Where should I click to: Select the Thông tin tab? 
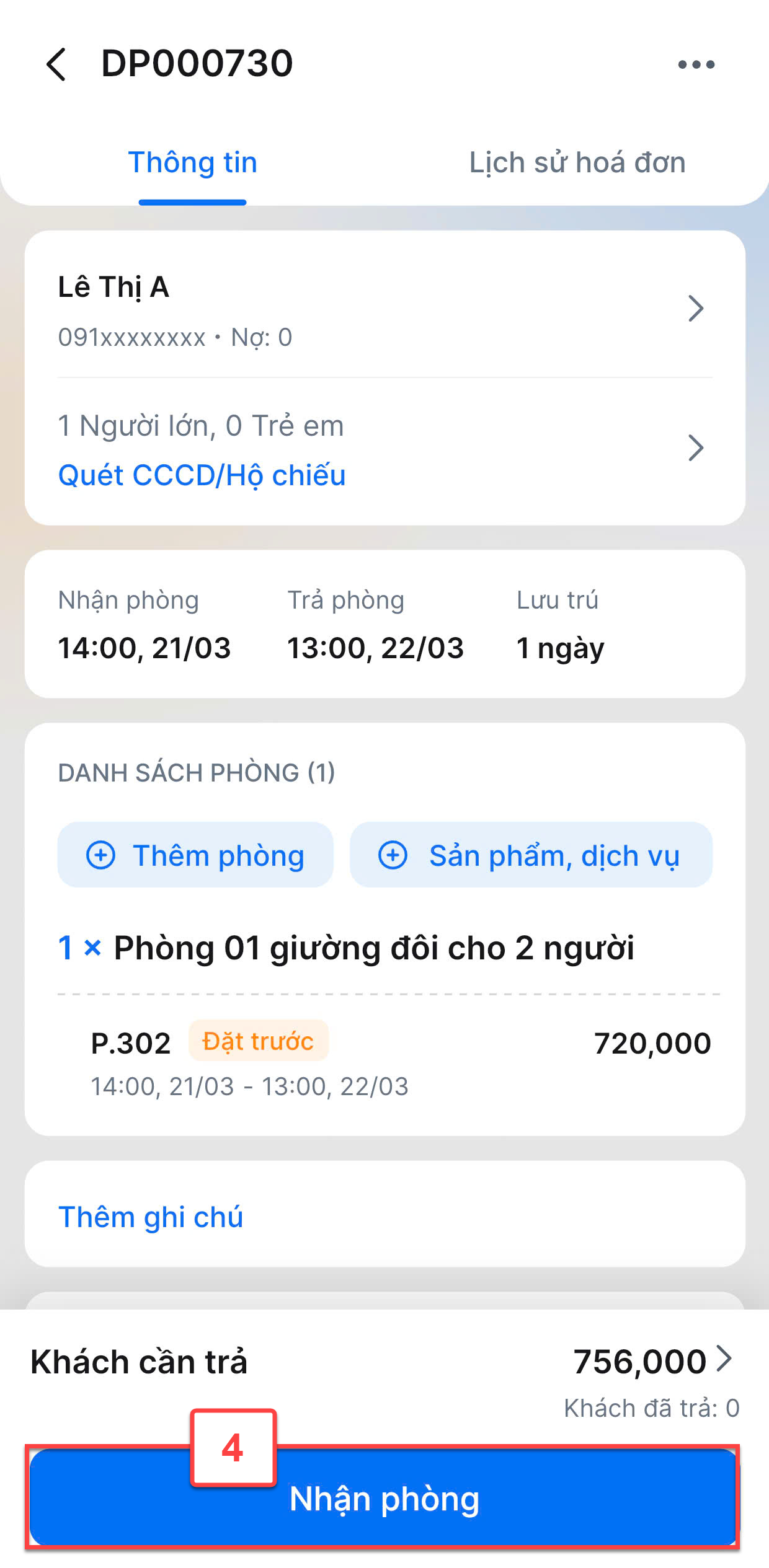point(192,163)
